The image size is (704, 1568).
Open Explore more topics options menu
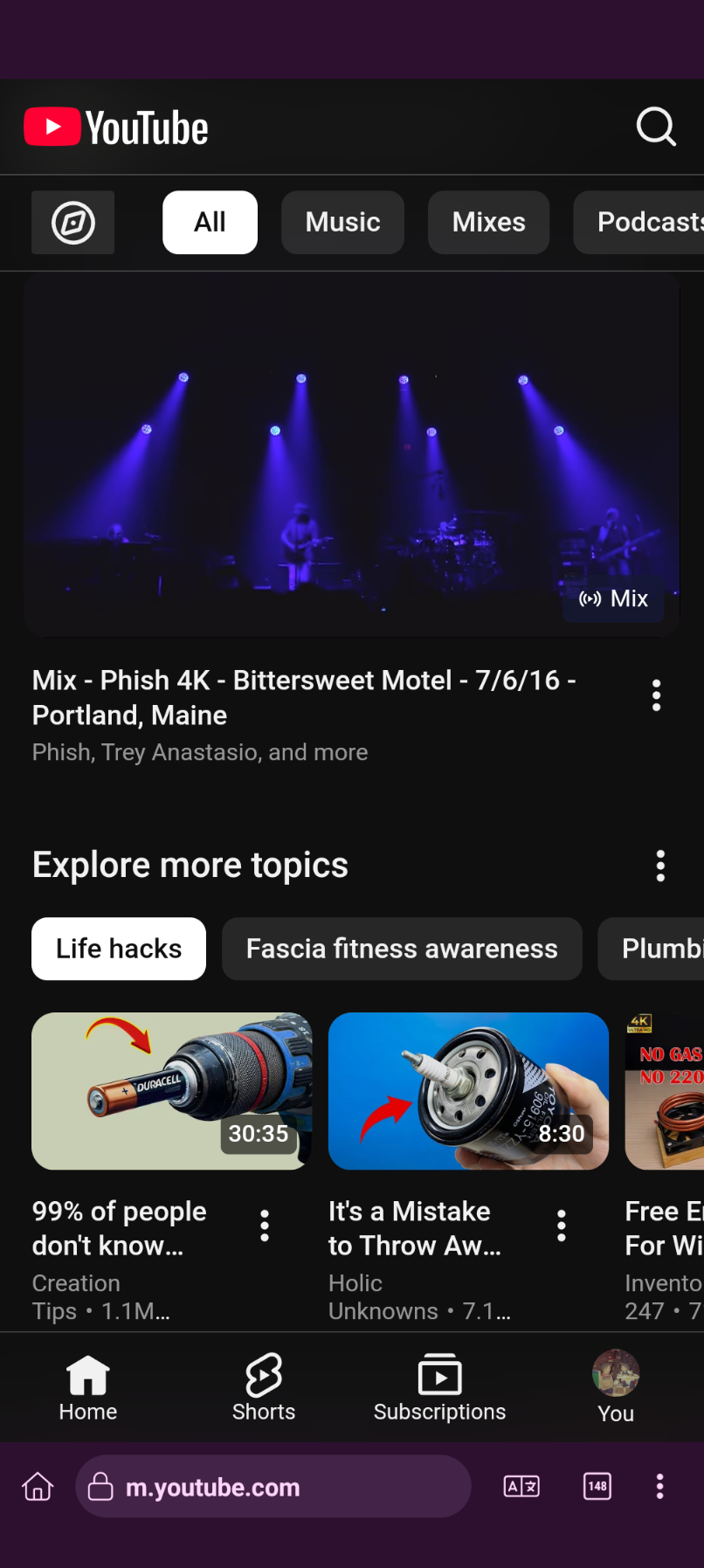coord(660,866)
